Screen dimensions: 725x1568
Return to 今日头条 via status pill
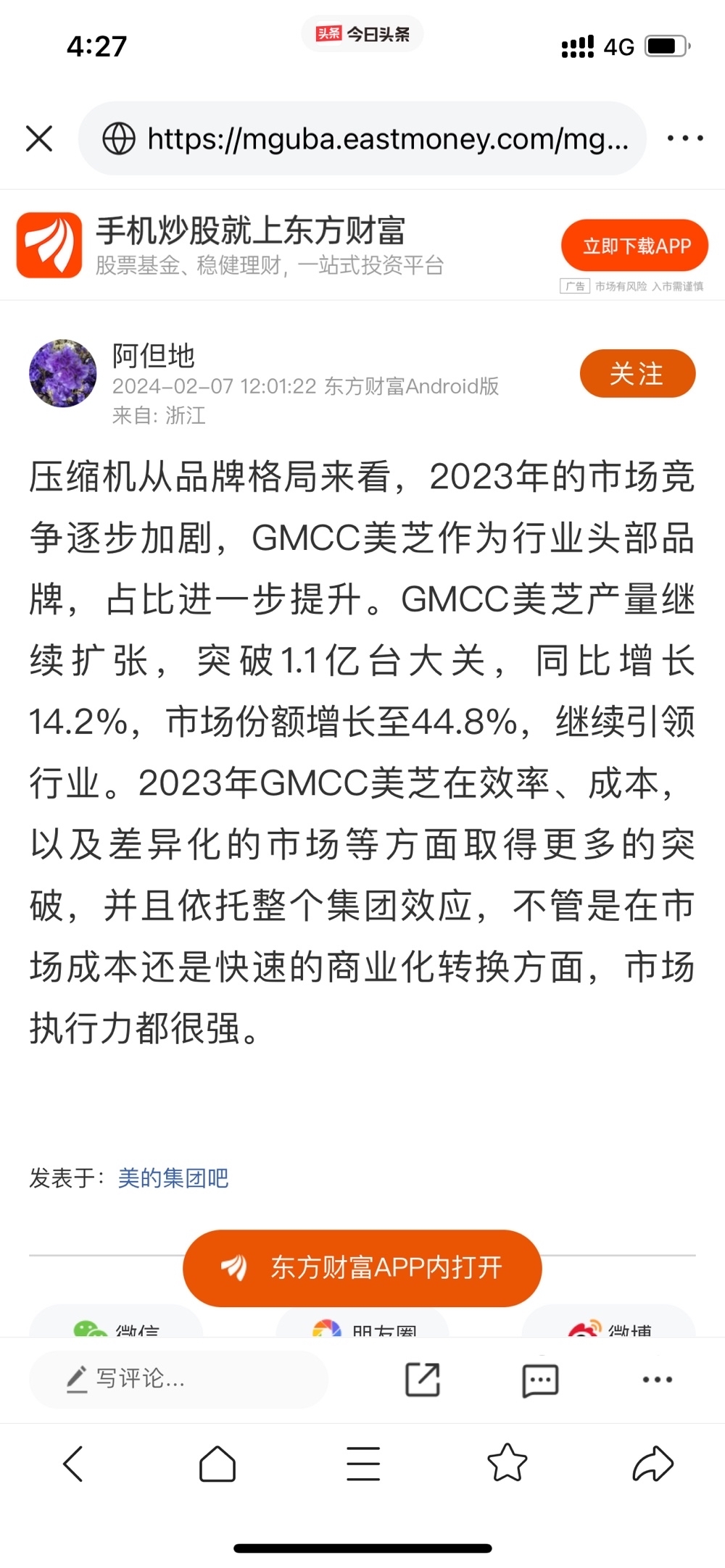(x=362, y=34)
